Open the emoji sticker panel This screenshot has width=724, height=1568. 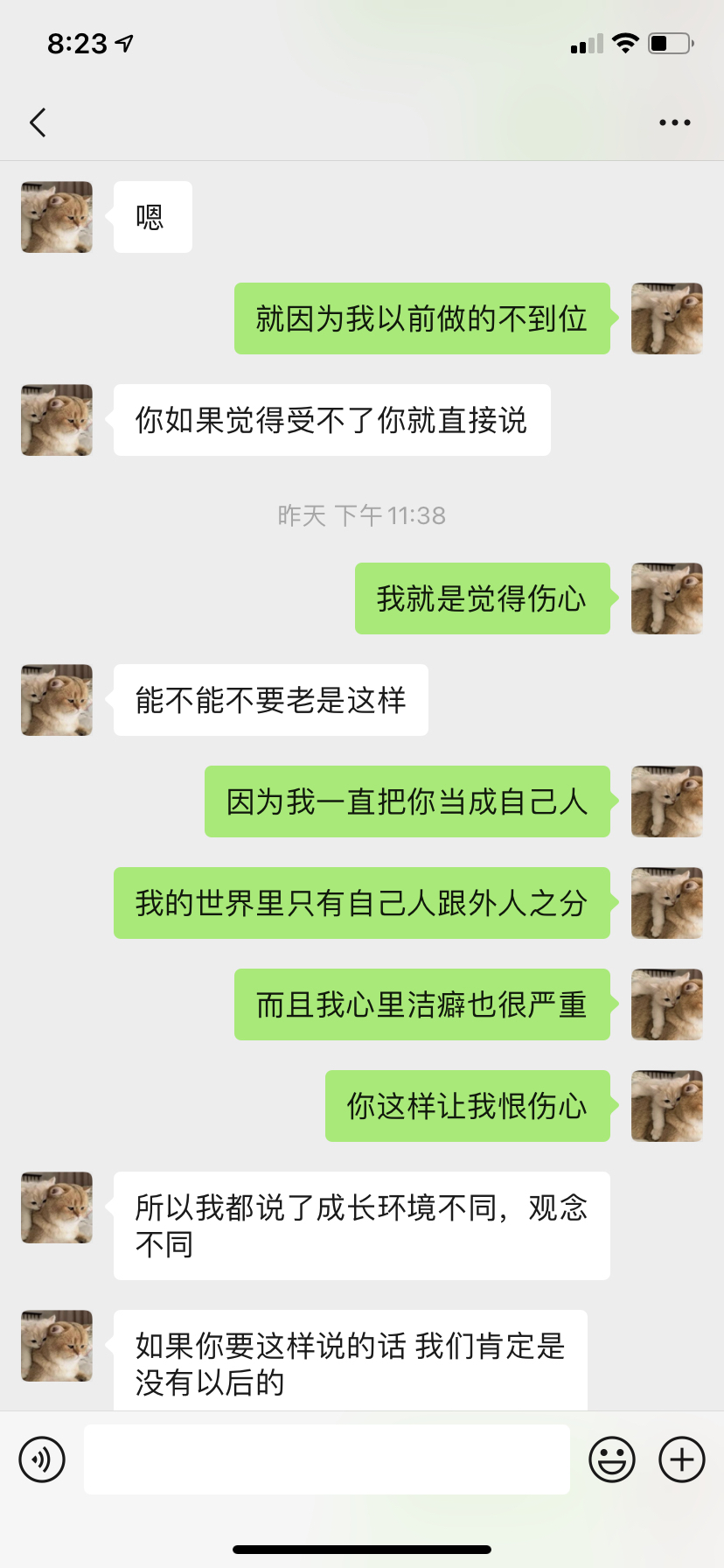pos(612,1459)
